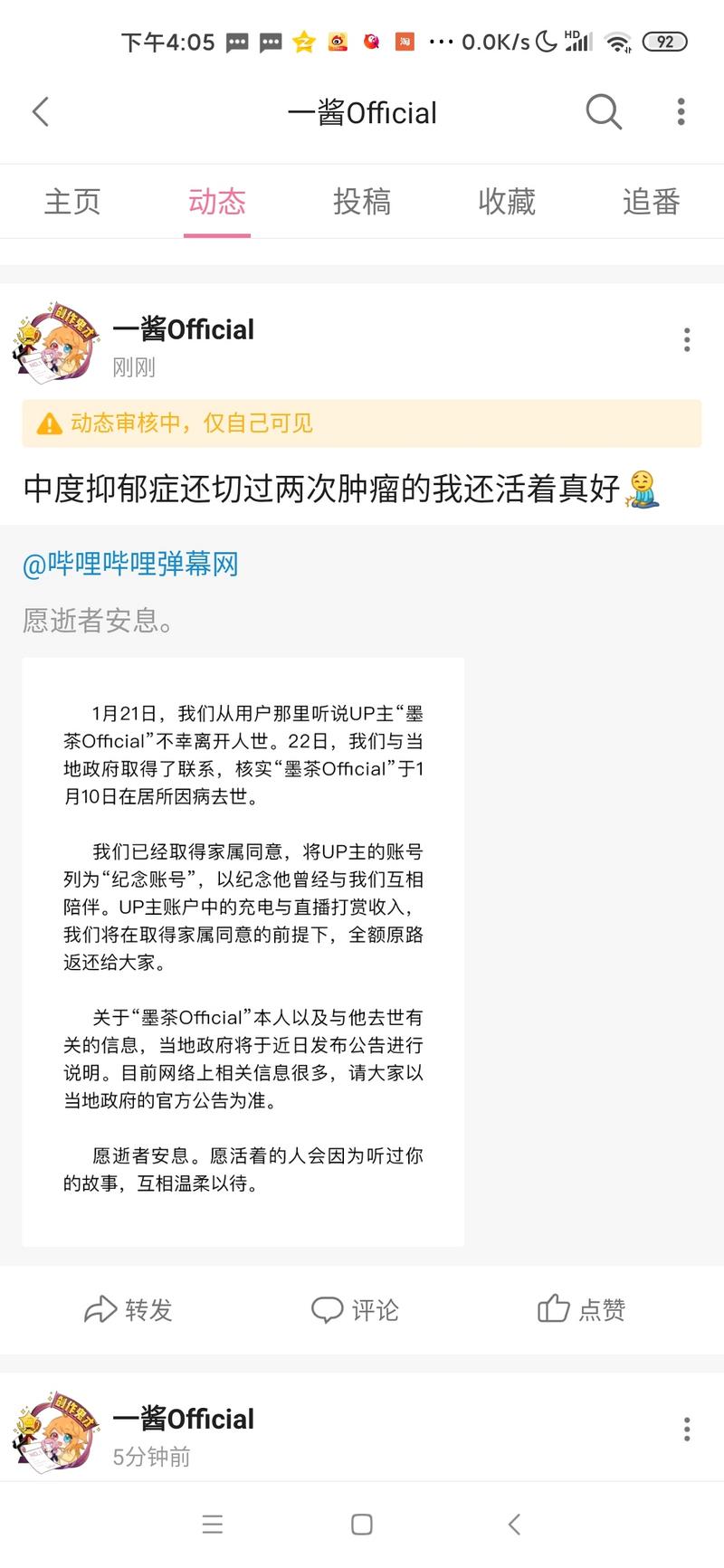Like the post with 点赞
Screen dimensions: 724x1568
point(581,1309)
